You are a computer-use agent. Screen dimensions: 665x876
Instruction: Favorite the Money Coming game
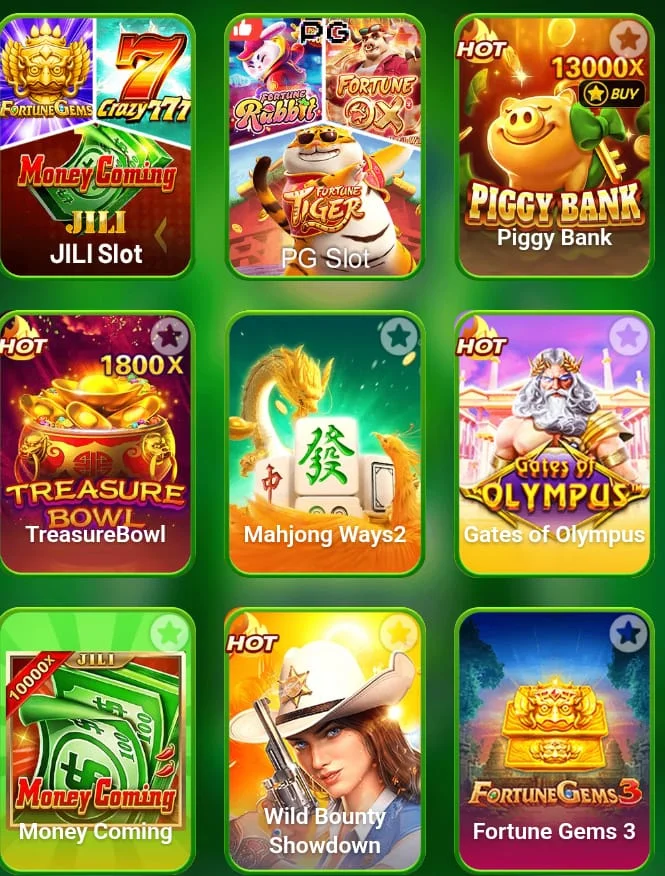pos(169,632)
